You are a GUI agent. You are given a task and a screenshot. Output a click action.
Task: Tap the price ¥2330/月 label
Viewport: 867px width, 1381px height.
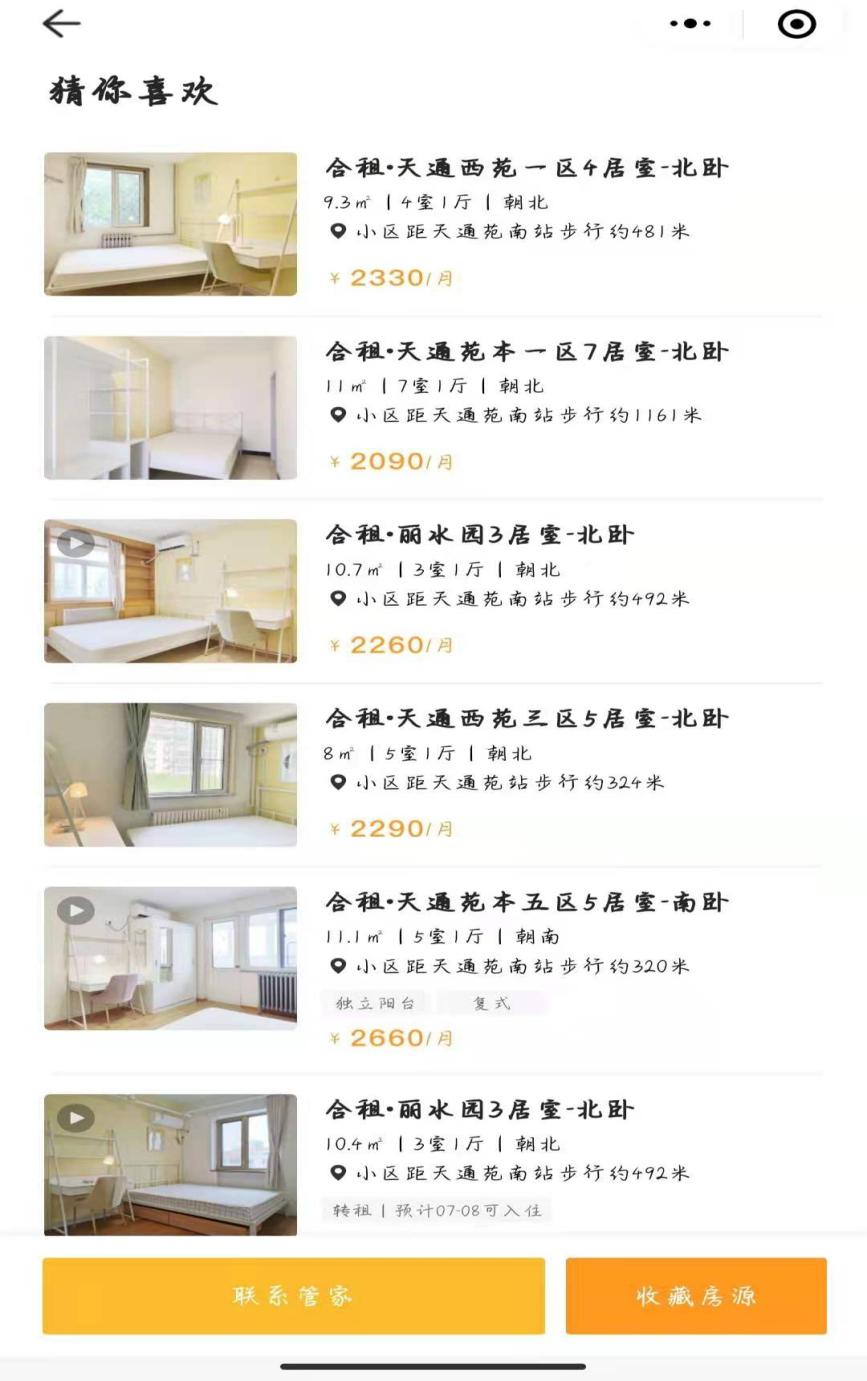point(390,278)
